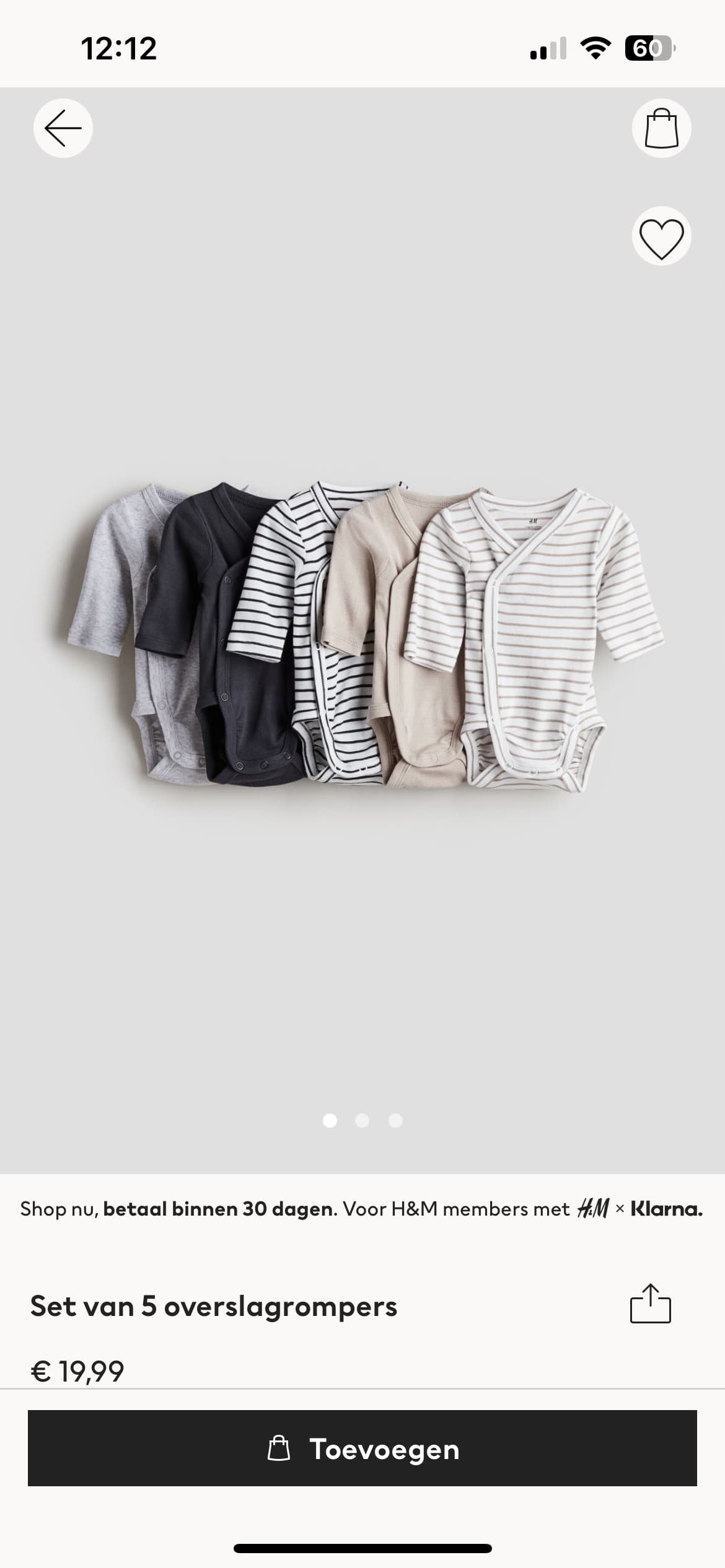Open the shopping bag
Screen dimensions: 725x1568
(661, 128)
